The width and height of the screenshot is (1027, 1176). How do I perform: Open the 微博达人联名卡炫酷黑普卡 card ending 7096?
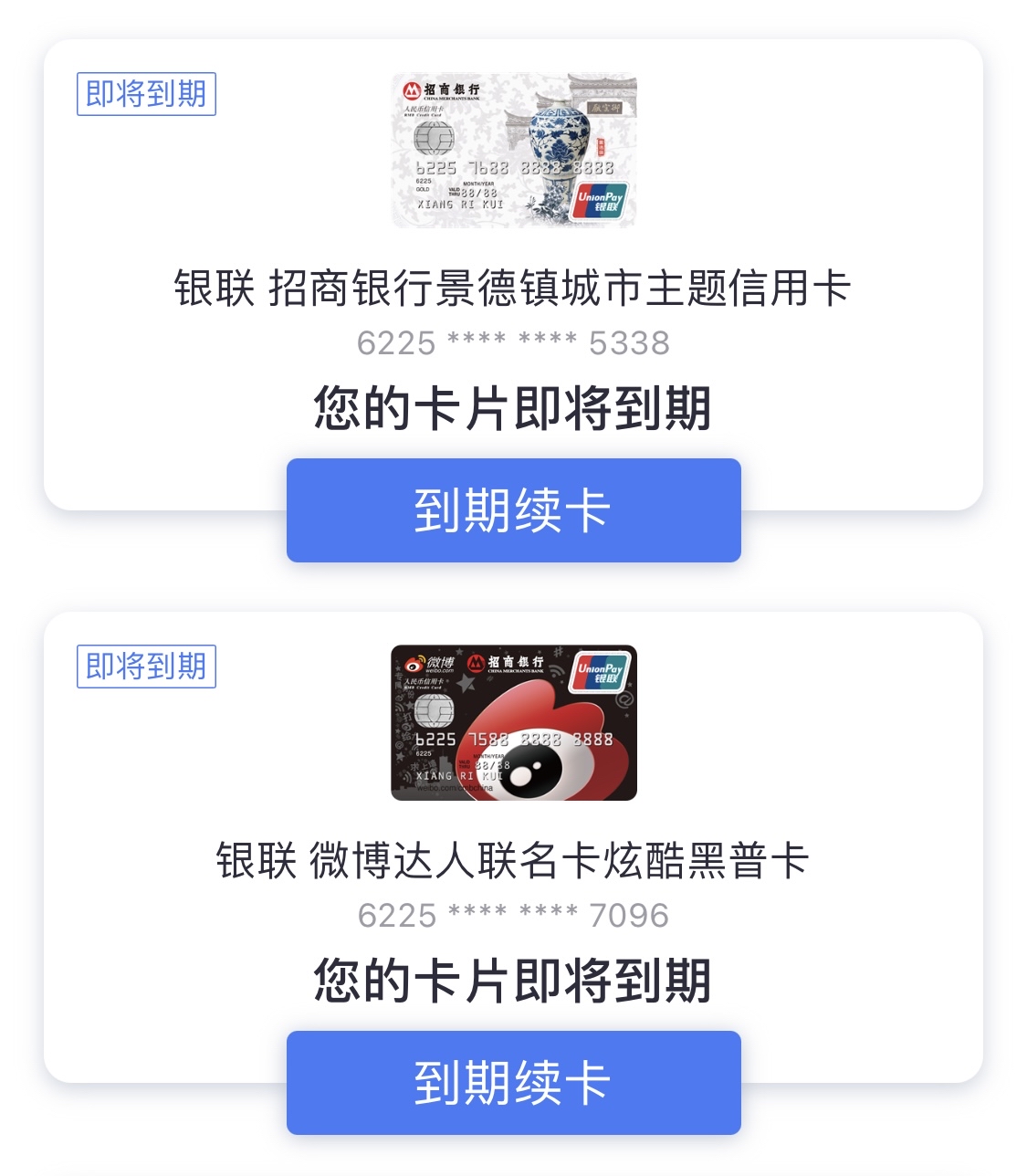click(513, 861)
